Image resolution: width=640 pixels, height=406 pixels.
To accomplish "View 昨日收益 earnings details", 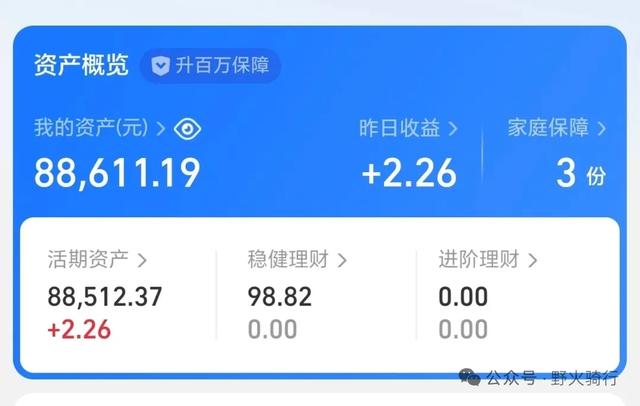I will 408,128.
